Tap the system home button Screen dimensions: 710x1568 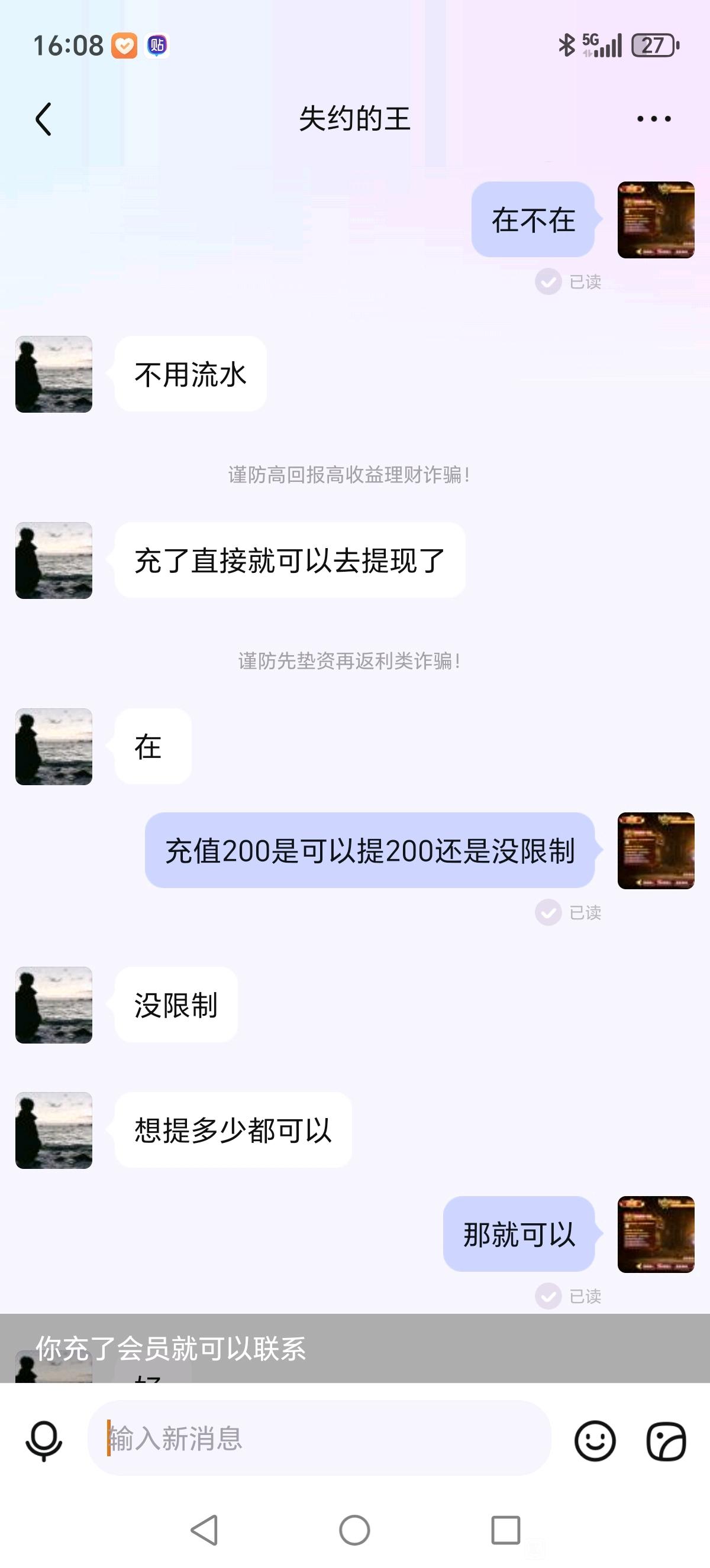click(x=354, y=1530)
